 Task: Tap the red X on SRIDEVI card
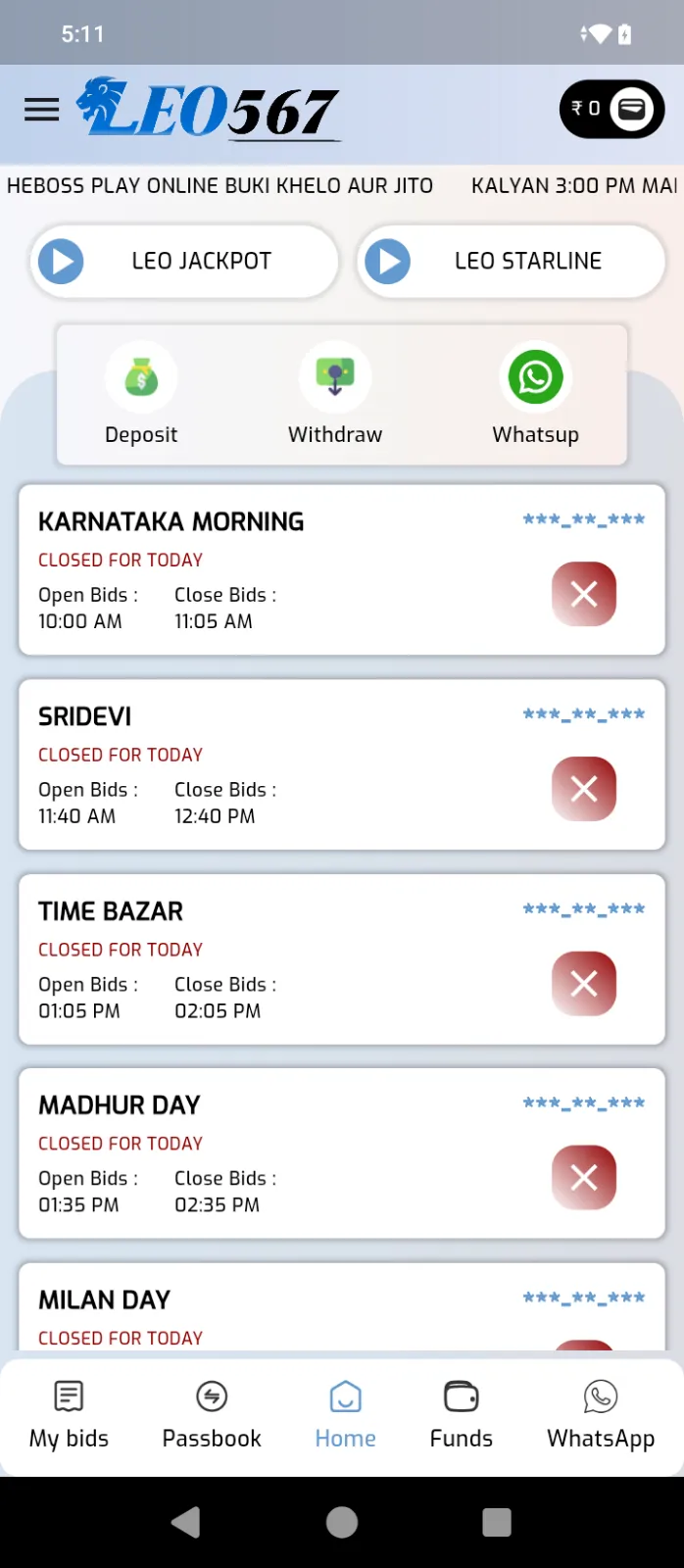click(584, 789)
